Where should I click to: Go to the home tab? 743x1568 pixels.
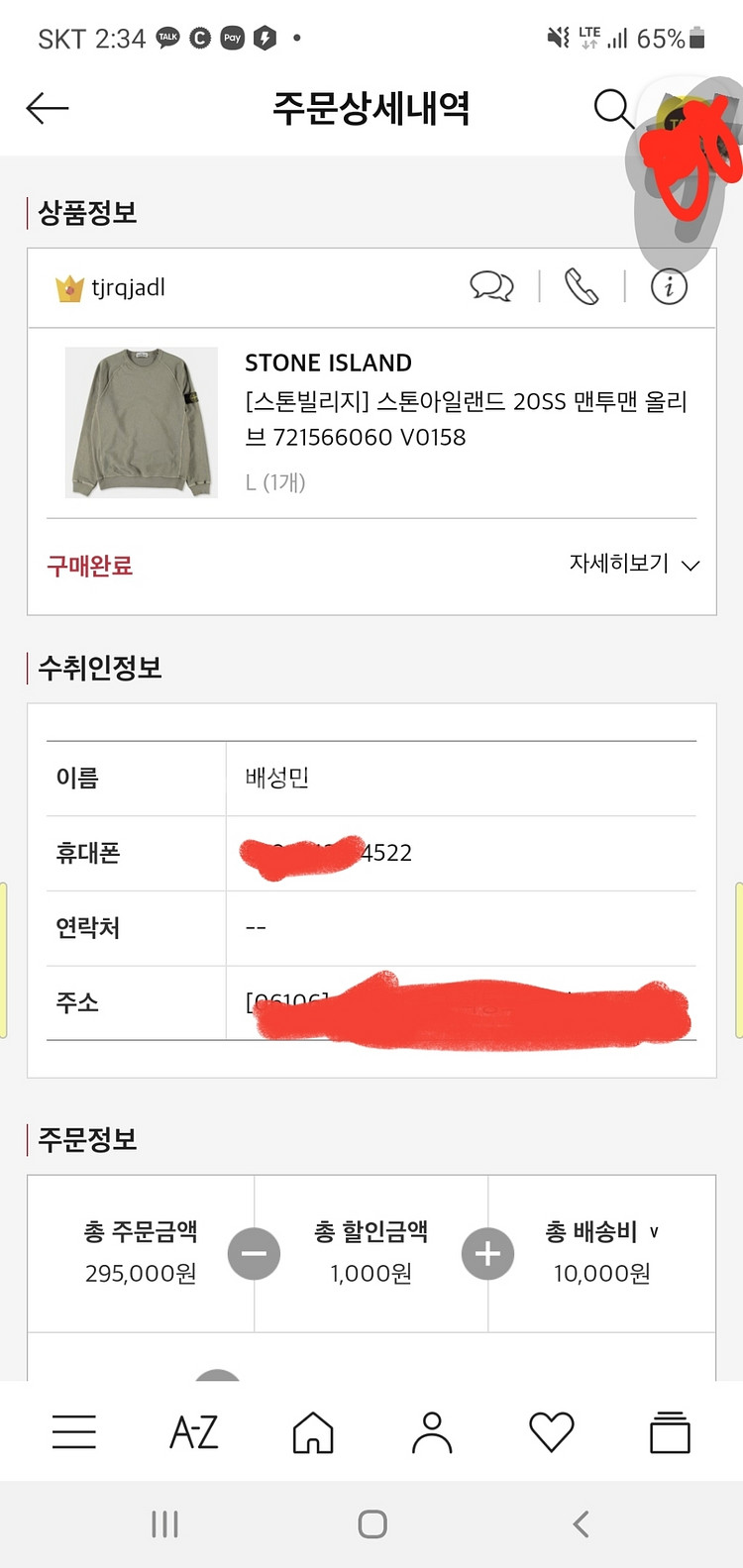coord(313,1432)
